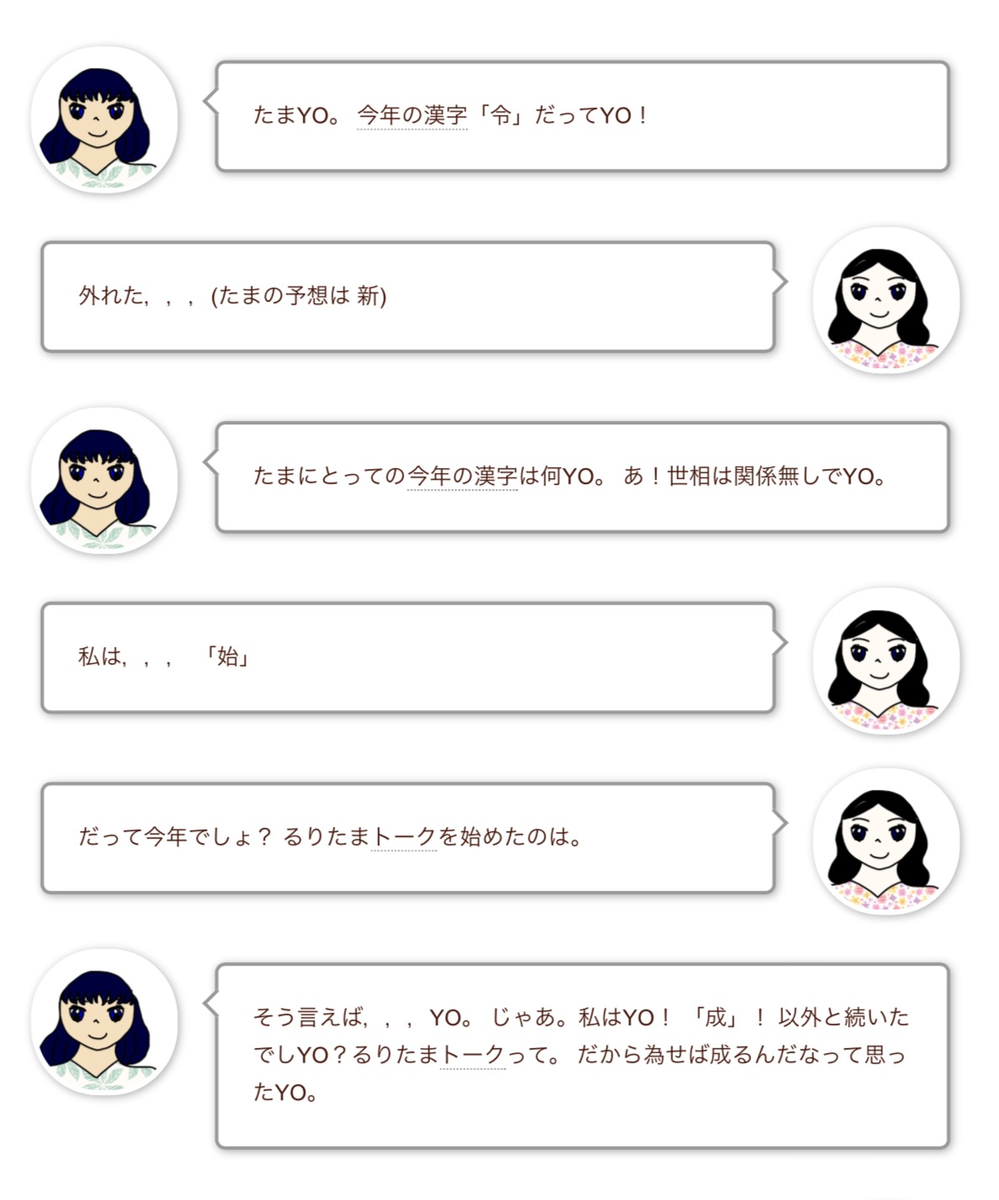999x1200 pixels.
Task: Open the 今年の漢字 keyword link in the 「令」 bubble
Action: tap(412, 116)
